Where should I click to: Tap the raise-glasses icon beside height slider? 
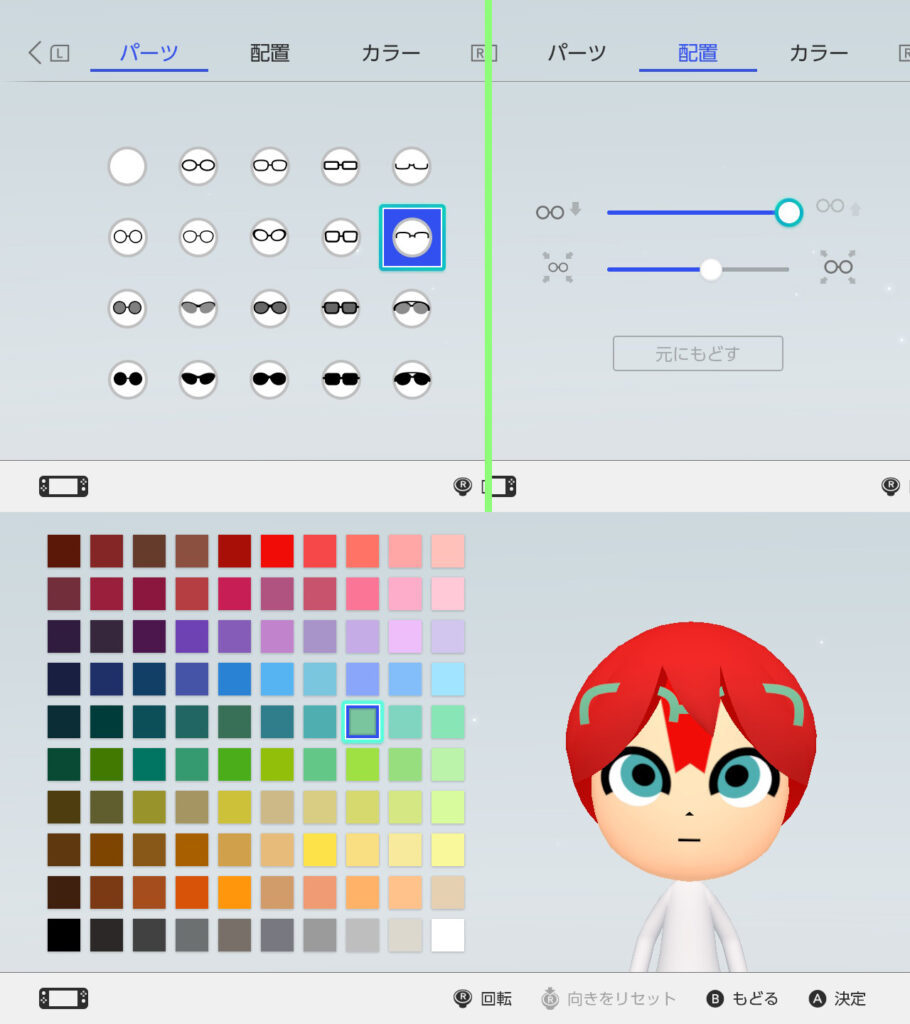[x=838, y=207]
